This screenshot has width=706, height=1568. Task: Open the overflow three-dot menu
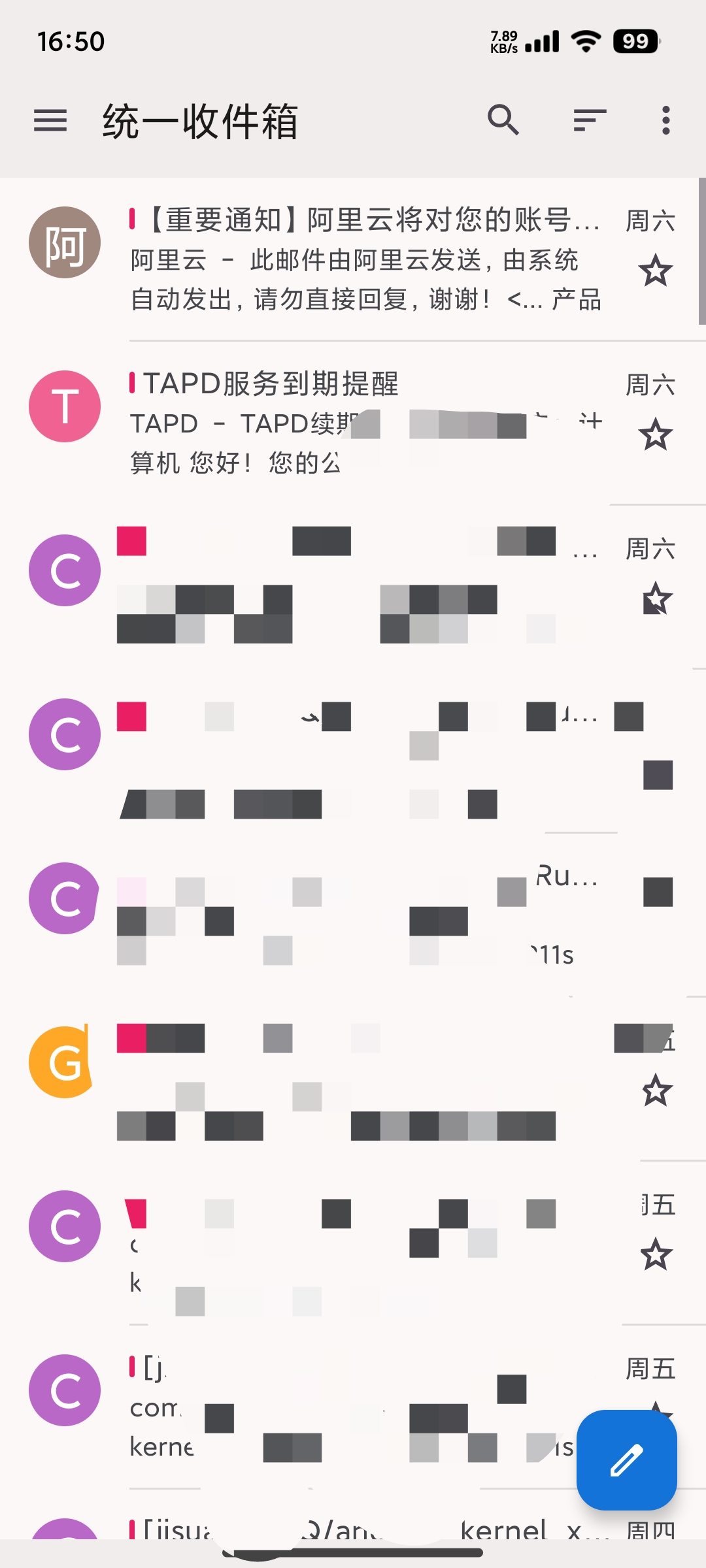point(665,121)
